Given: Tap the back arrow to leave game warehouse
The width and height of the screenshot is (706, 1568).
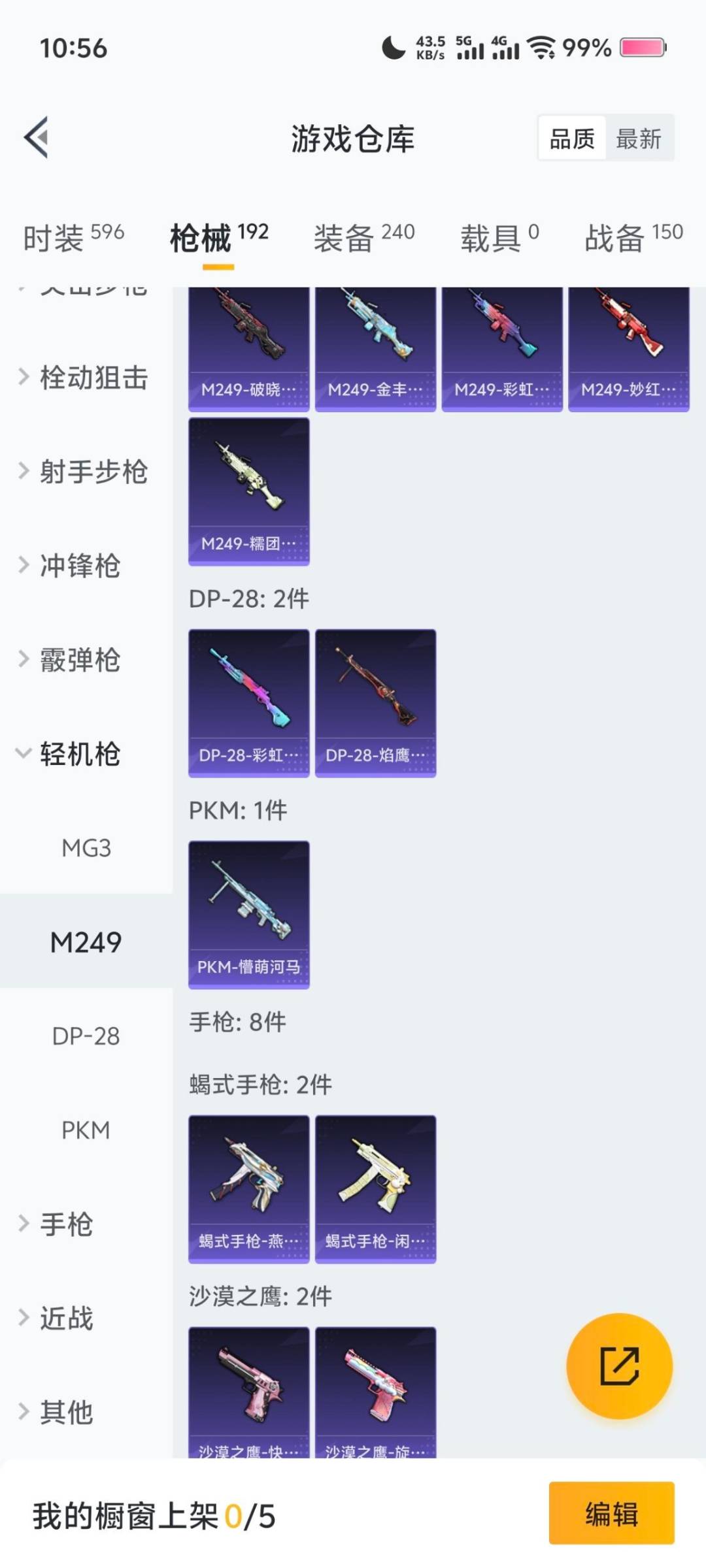Looking at the screenshot, I should point(37,137).
